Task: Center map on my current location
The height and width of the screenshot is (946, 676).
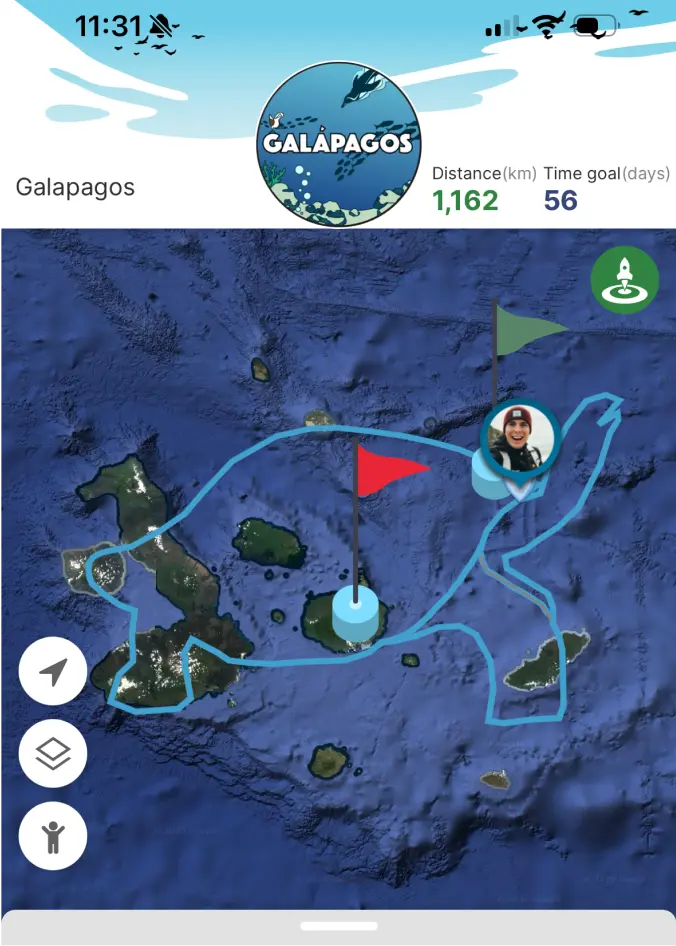Action: click(53, 671)
